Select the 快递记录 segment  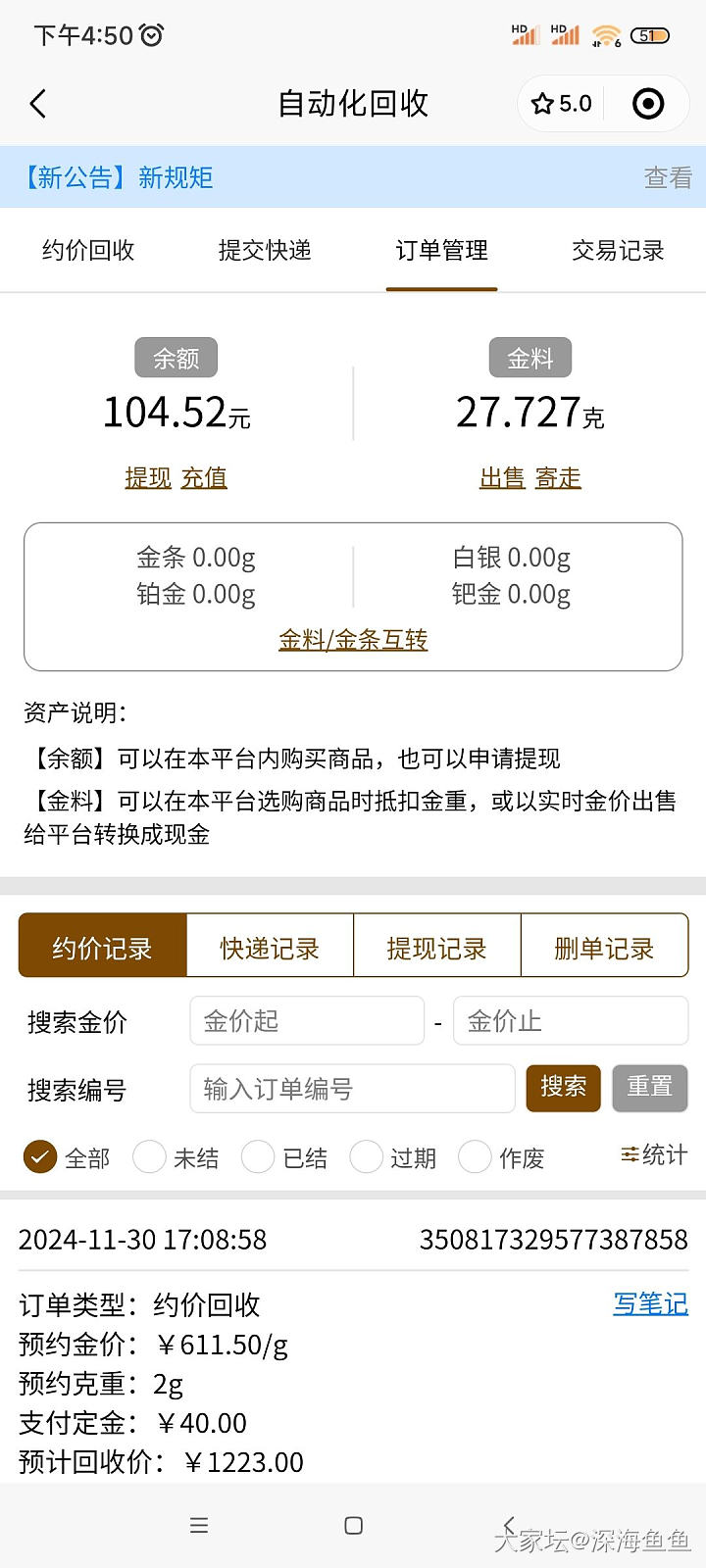coord(270,947)
